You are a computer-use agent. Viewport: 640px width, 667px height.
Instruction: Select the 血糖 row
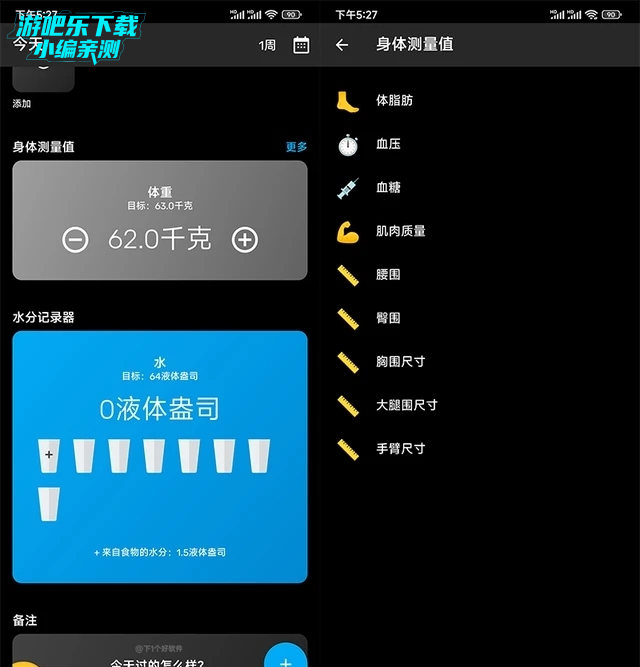[x=388, y=187]
